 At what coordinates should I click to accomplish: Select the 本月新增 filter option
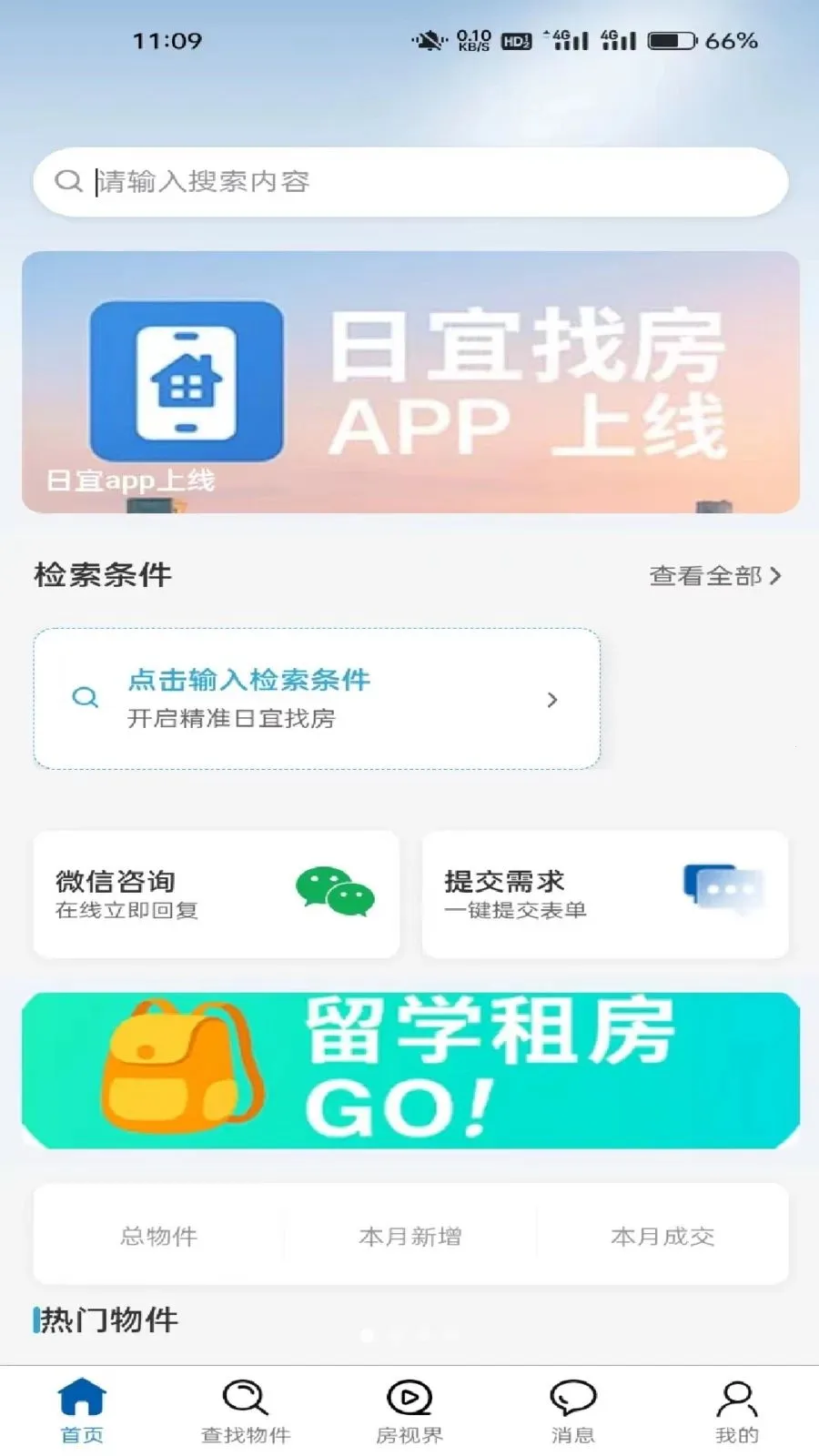pos(409,1236)
